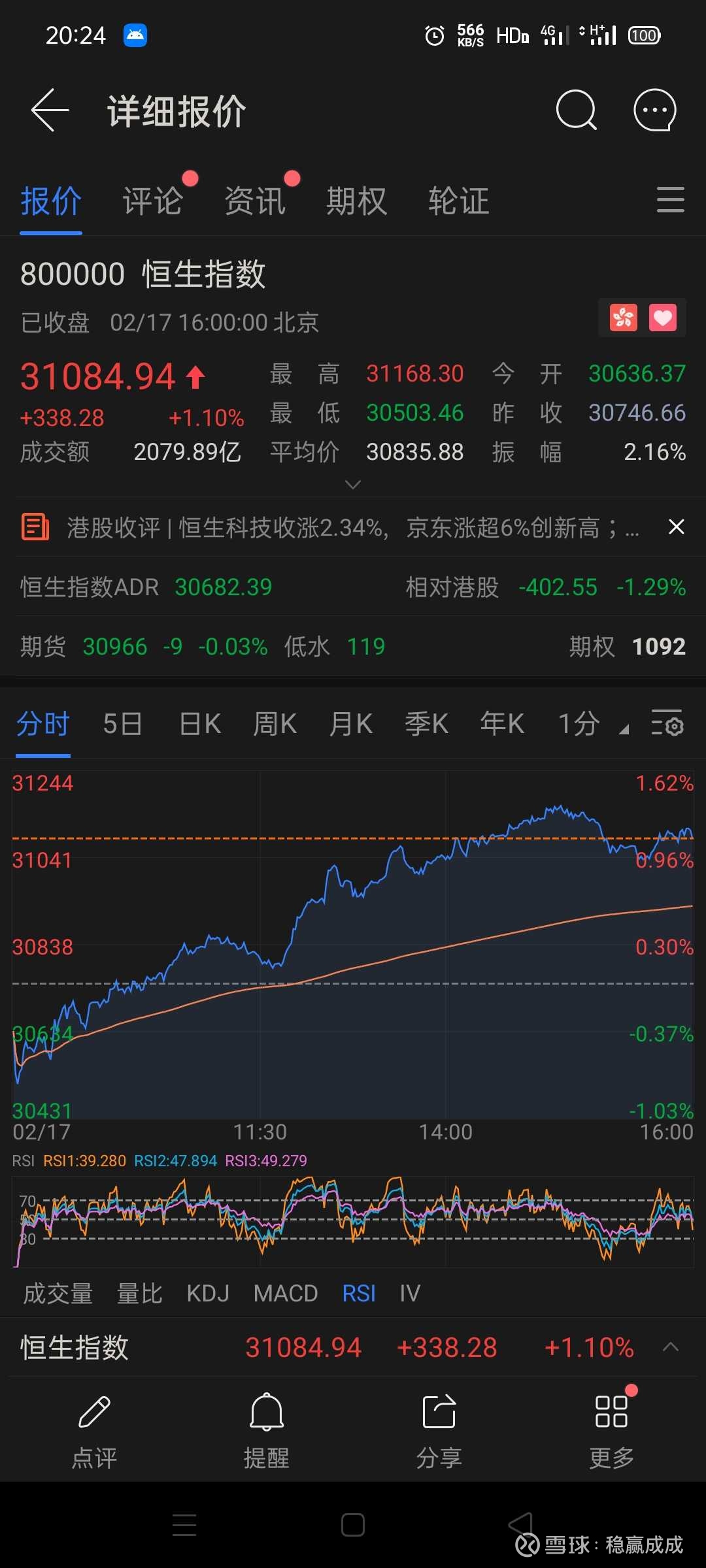Open chart settings gear icon
The width and height of the screenshot is (706, 1568).
(x=667, y=724)
